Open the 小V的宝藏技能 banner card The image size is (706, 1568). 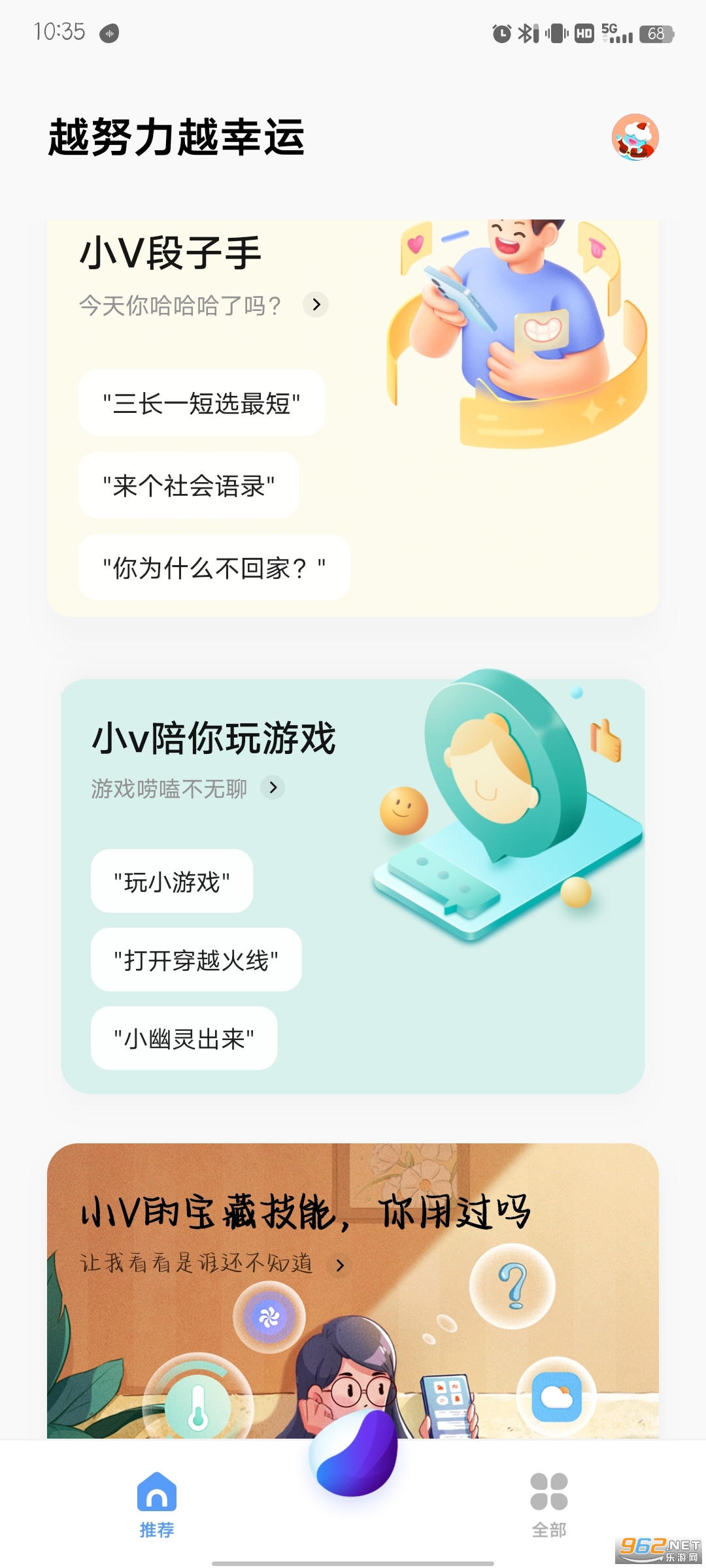[353, 1291]
